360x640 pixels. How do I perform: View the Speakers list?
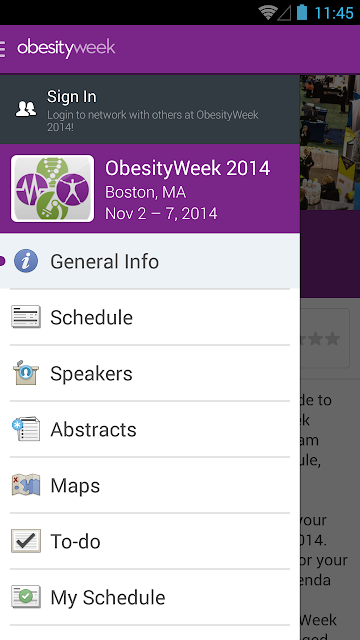pyautogui.click(x=150, y=373)
